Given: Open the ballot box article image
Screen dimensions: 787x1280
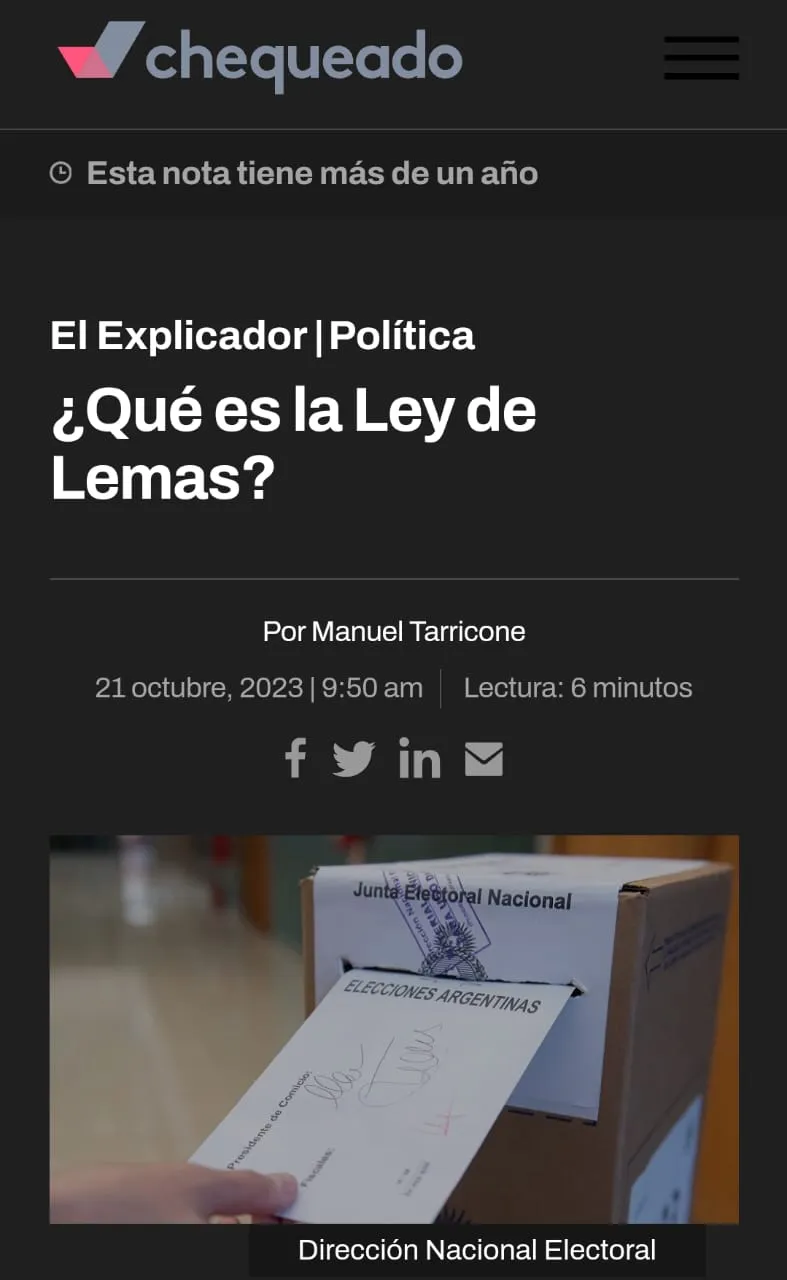Looking at the screenshot, I should pyautogui.click(x=393, y=1030).
